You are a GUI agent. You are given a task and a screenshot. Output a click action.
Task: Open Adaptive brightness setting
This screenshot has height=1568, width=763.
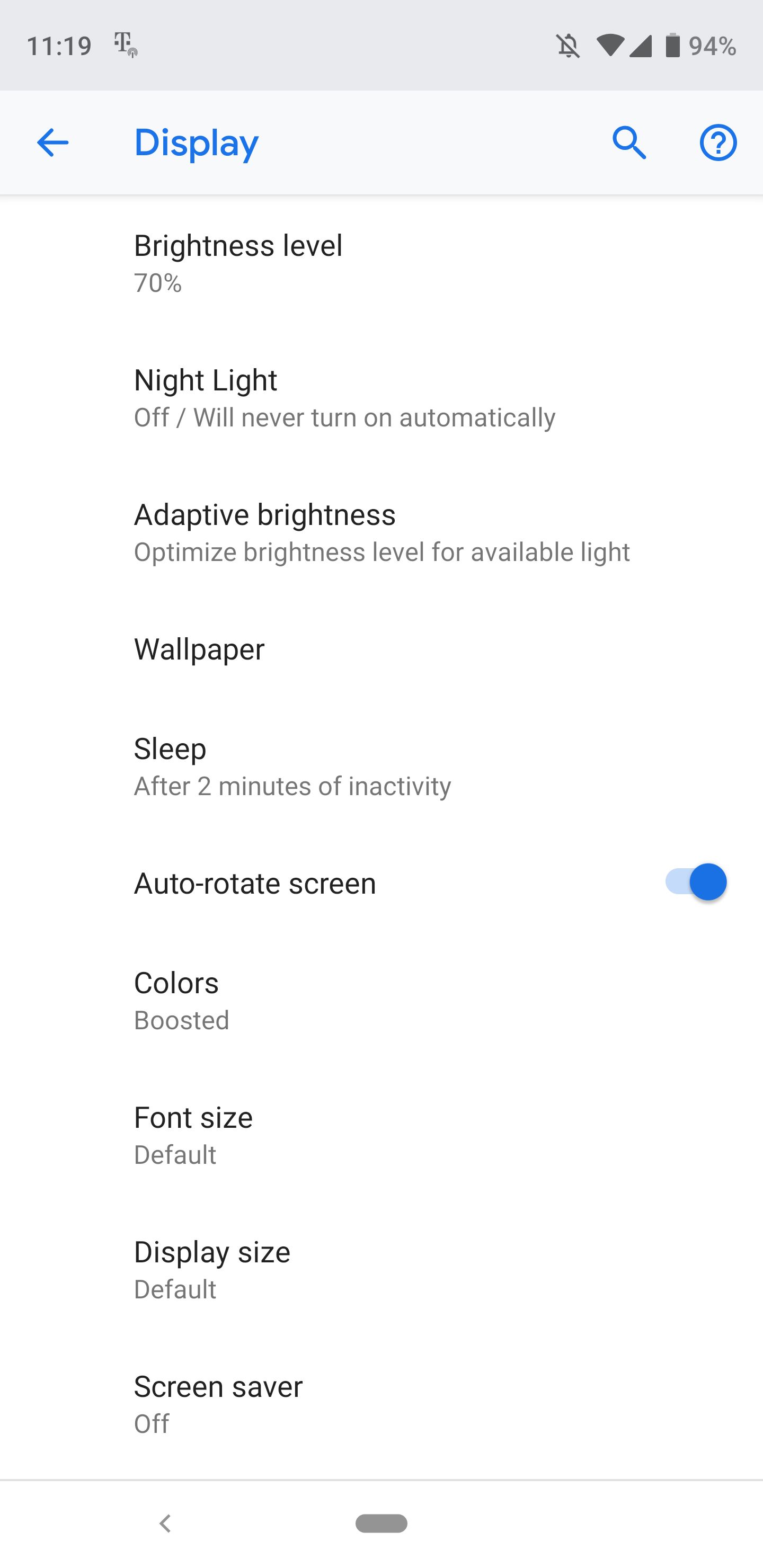381,532
